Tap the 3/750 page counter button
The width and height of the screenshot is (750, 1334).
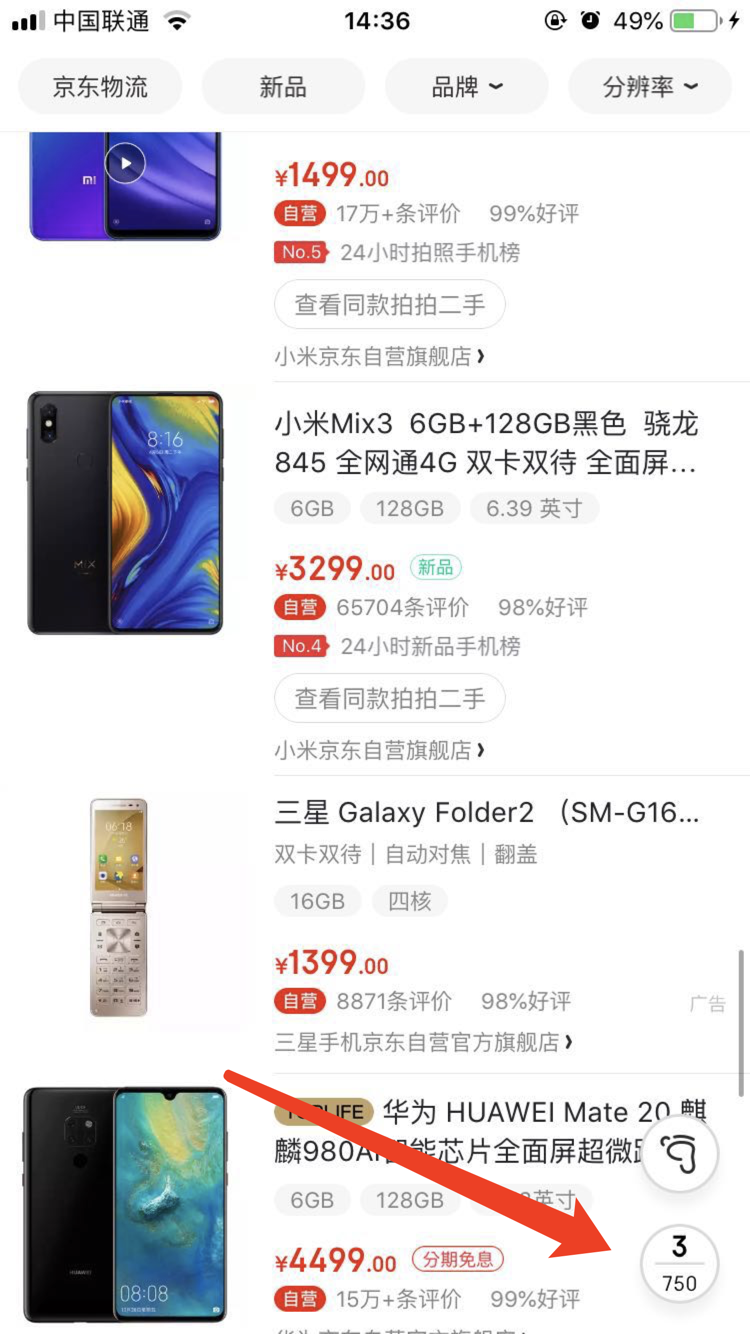click(x=680, y=1264)
